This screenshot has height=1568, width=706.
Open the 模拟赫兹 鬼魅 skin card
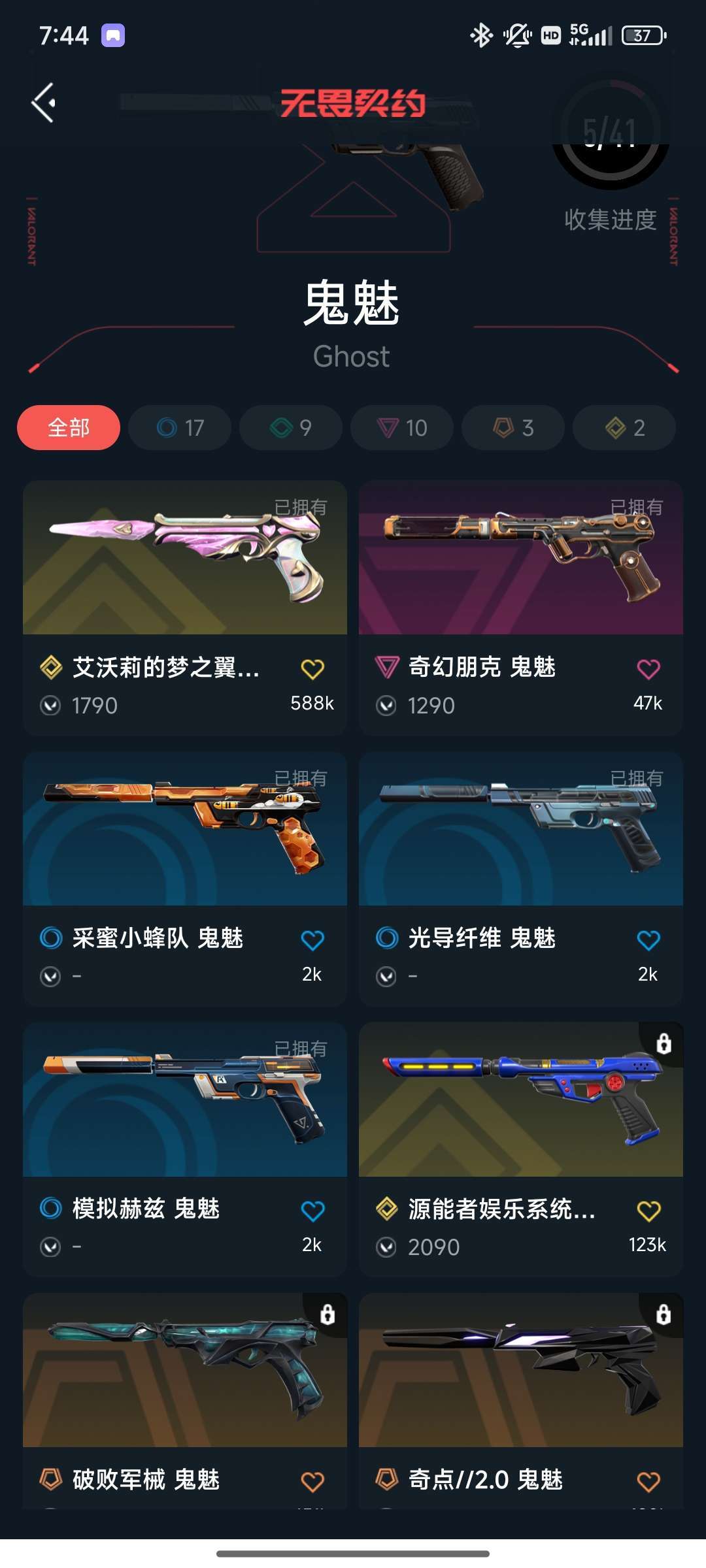point(185,1150)
